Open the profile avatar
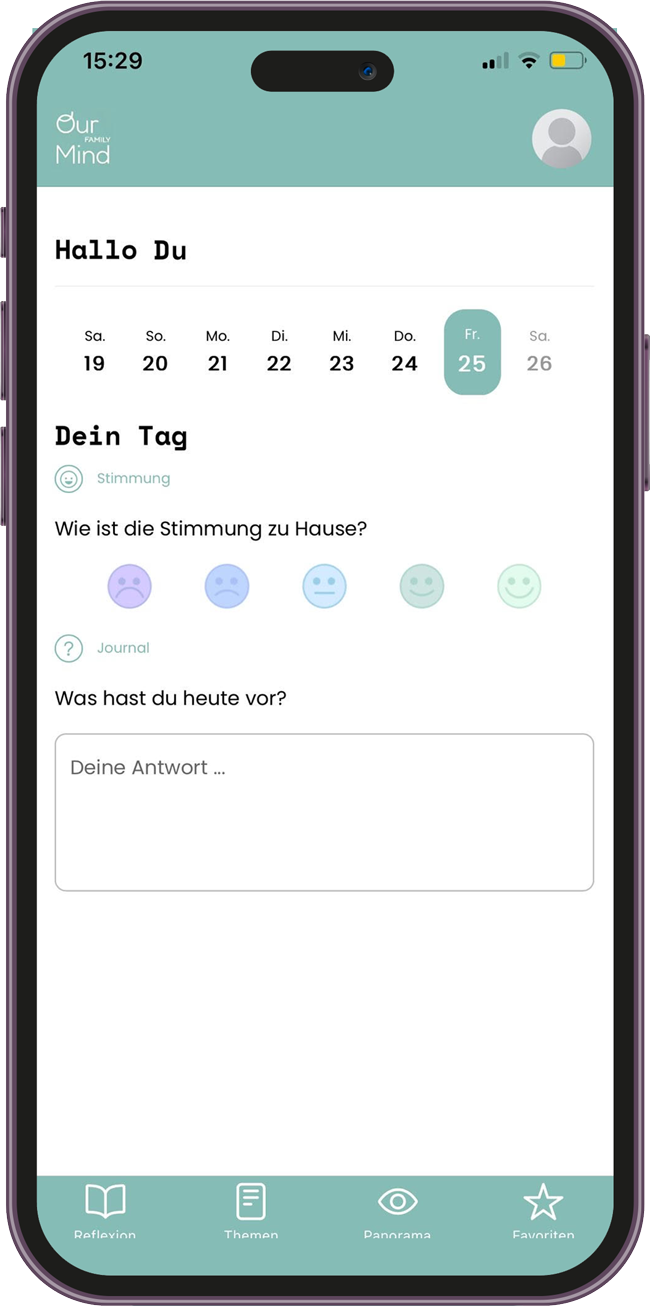 (561, 139)
